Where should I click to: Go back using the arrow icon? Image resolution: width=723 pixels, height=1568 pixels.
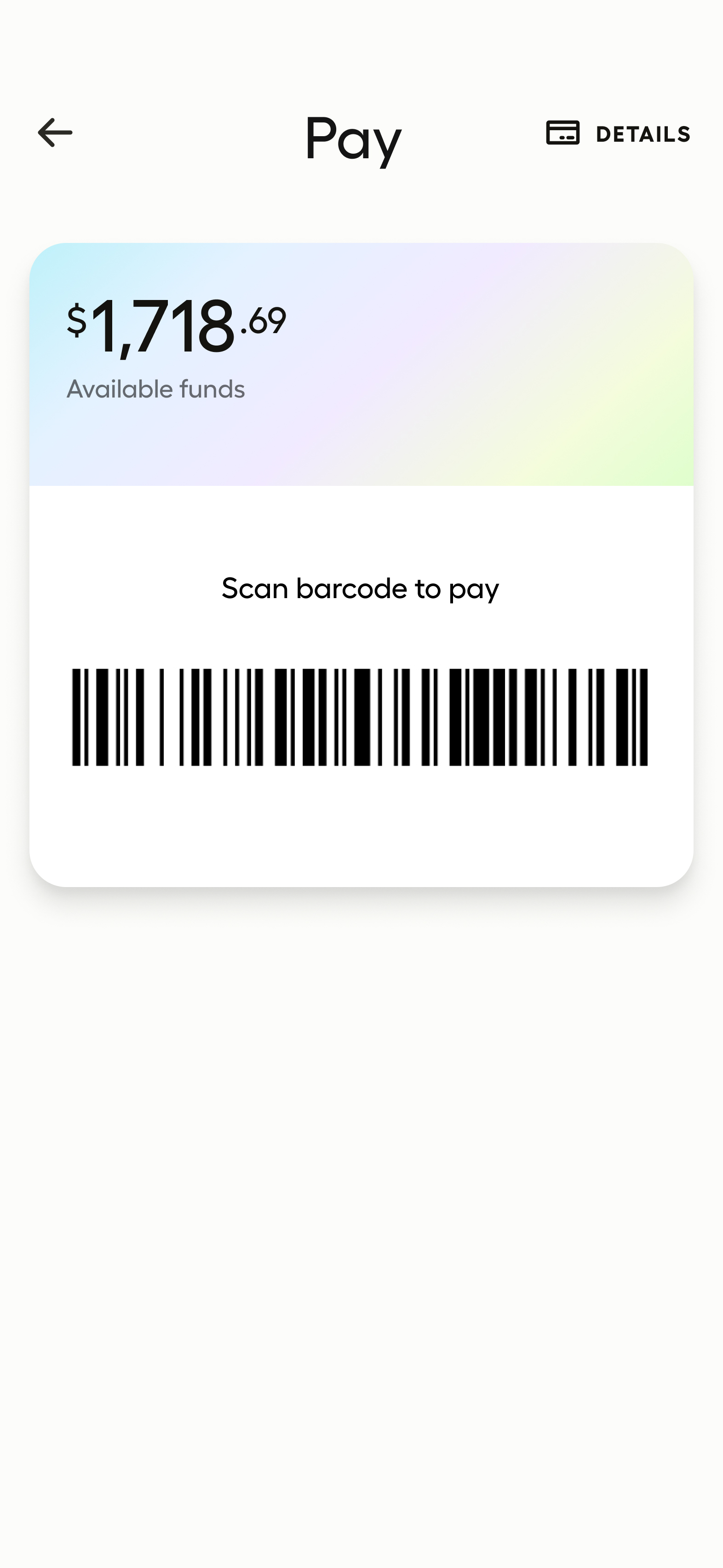coord(55,133)
